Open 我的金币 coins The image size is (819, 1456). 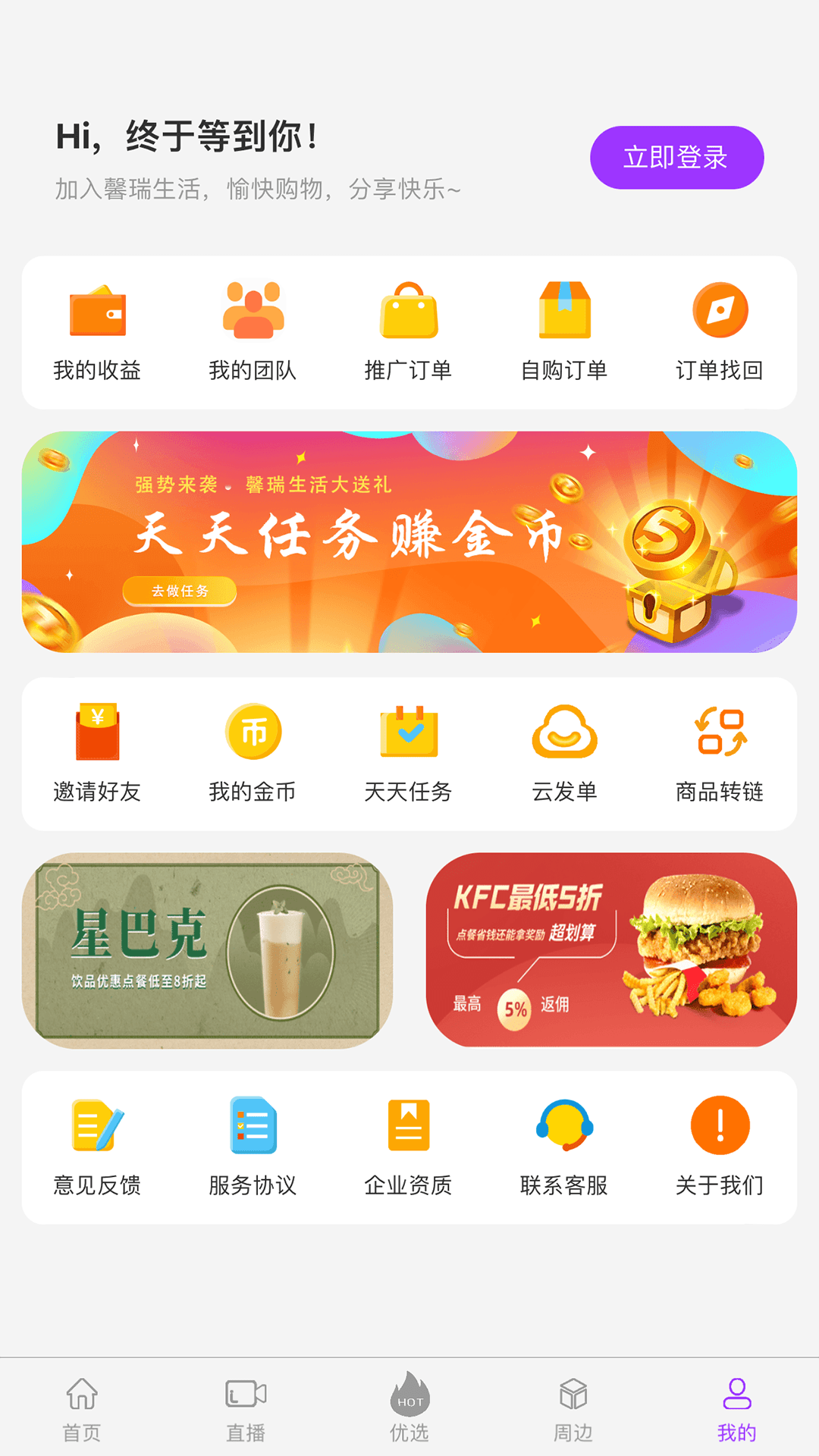tap(253, 752)
